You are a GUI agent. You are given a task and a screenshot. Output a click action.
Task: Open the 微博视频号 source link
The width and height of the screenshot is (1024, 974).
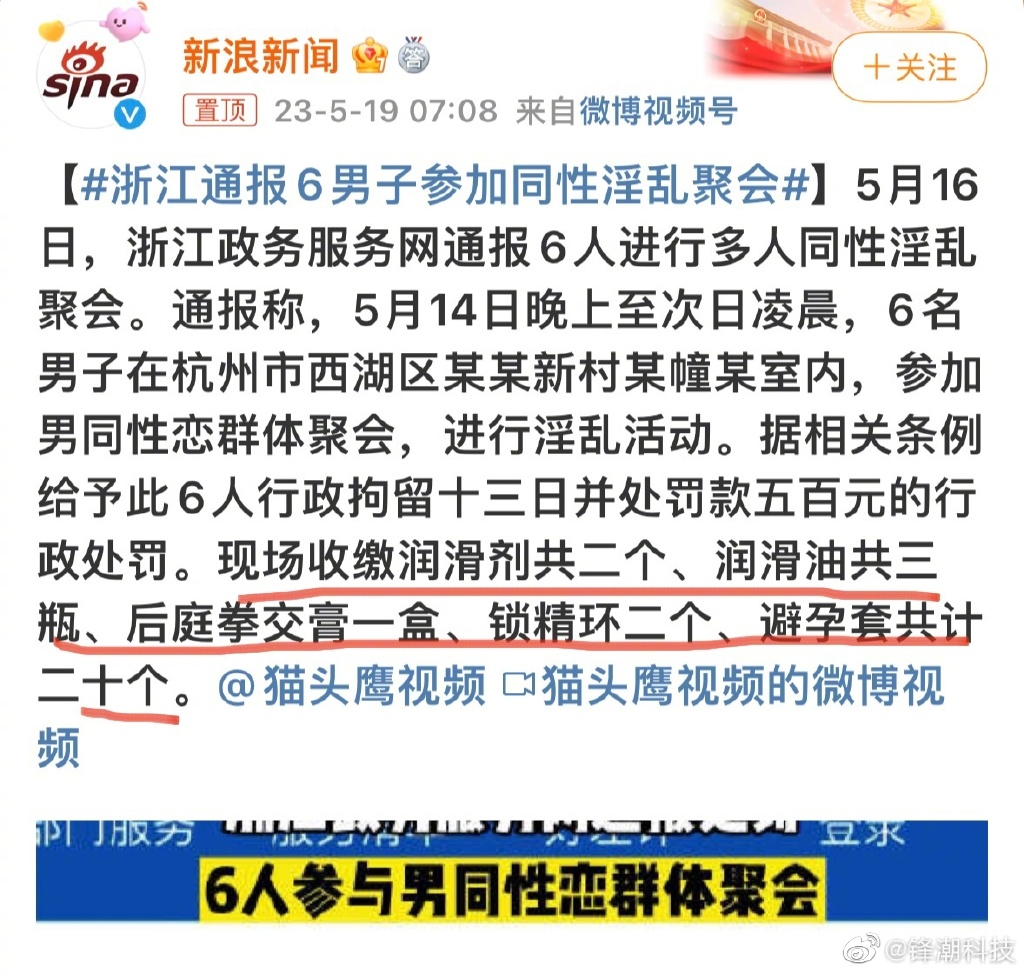click(658, 110)
